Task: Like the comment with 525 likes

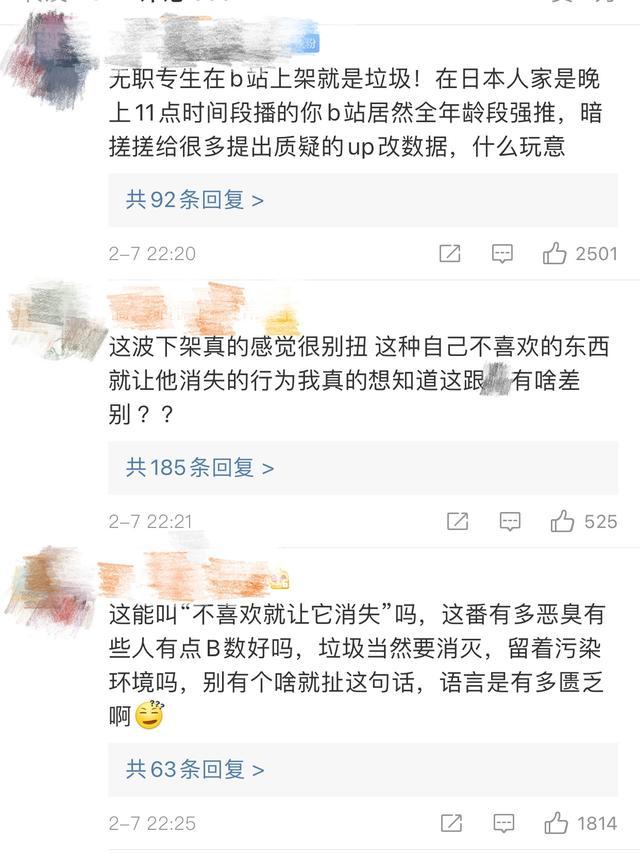Action: [x=563, y=521]
